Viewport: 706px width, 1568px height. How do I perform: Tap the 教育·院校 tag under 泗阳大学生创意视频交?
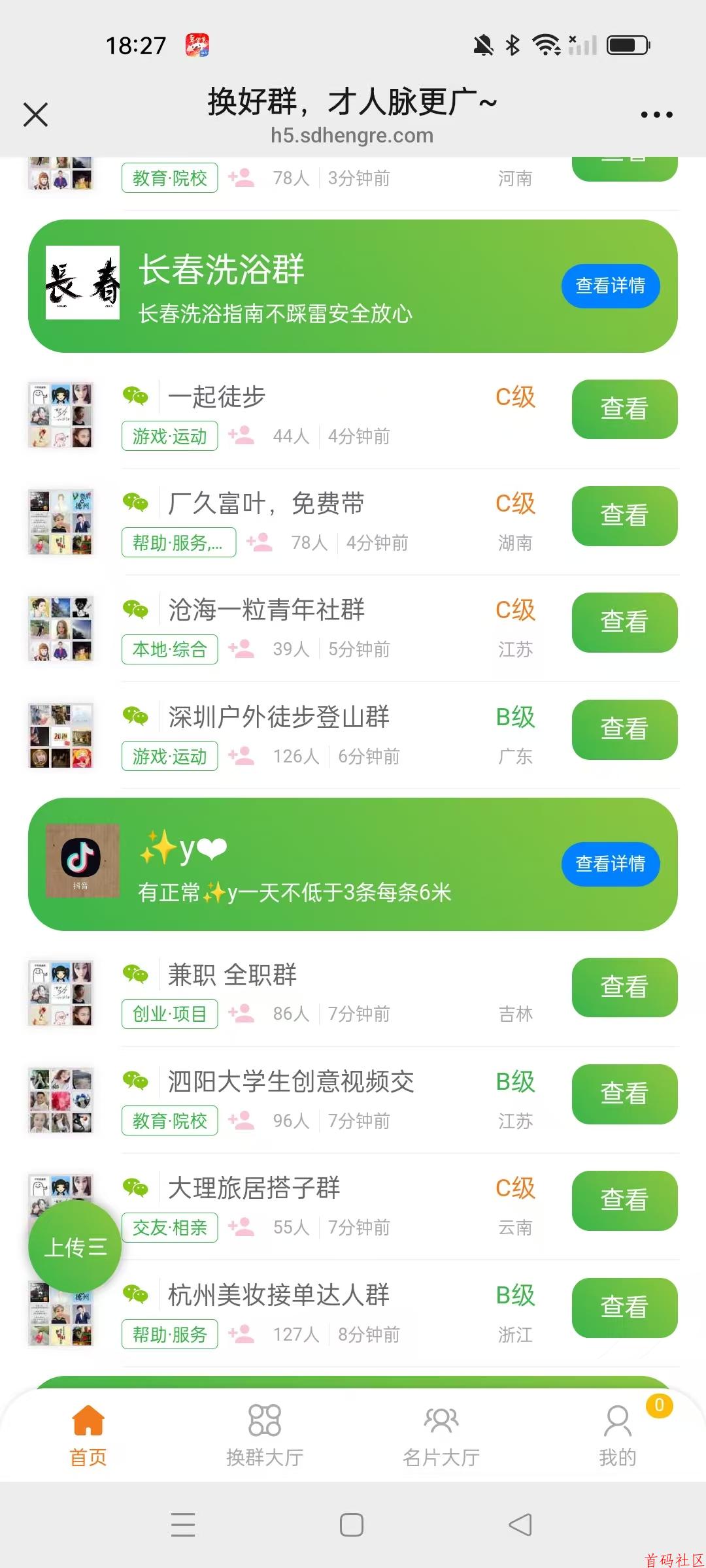click(x=169, y=1121)
